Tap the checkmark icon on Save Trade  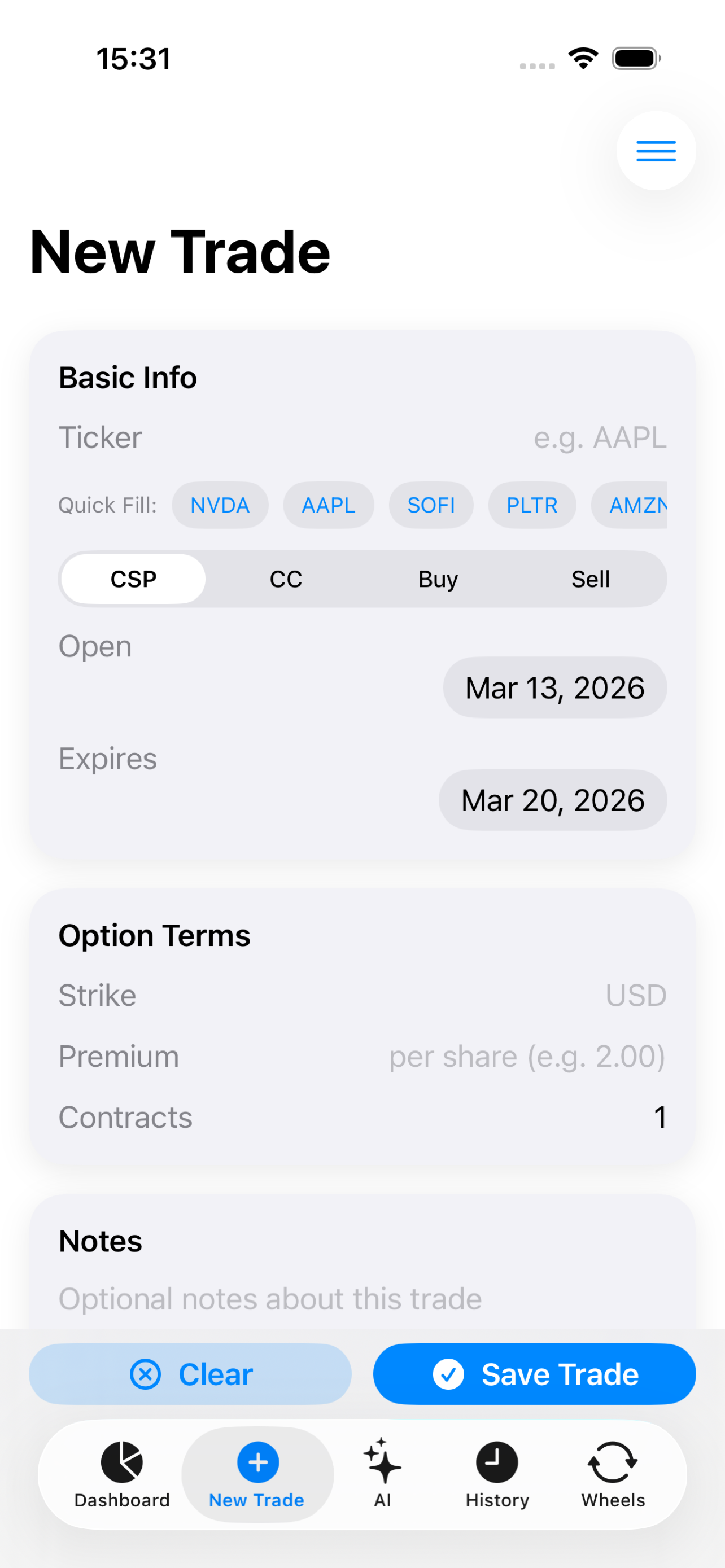(449, 1374)
